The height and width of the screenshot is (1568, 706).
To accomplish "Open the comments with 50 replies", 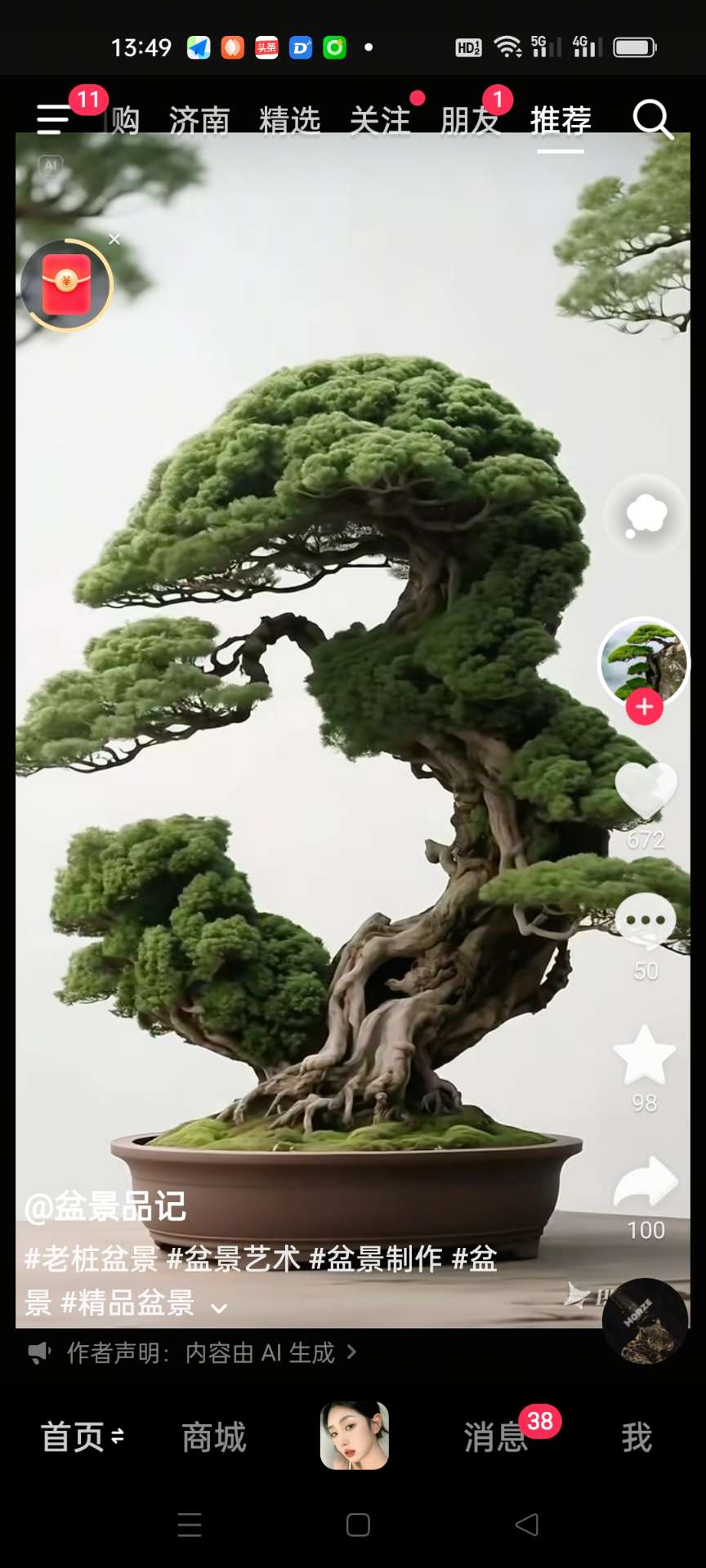I will (x=646, y=923).
